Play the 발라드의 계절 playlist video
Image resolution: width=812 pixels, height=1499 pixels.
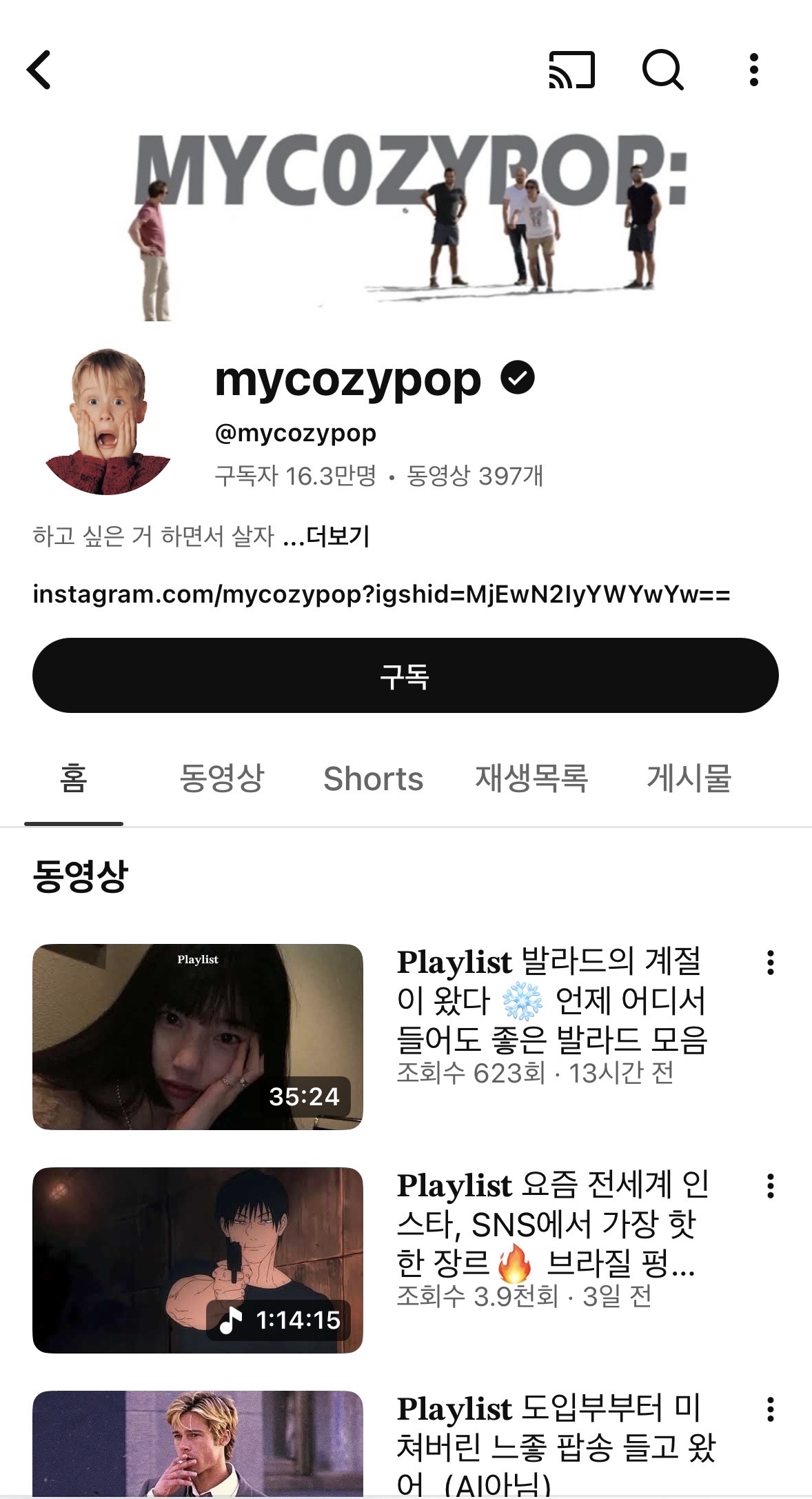(198, 1036)
